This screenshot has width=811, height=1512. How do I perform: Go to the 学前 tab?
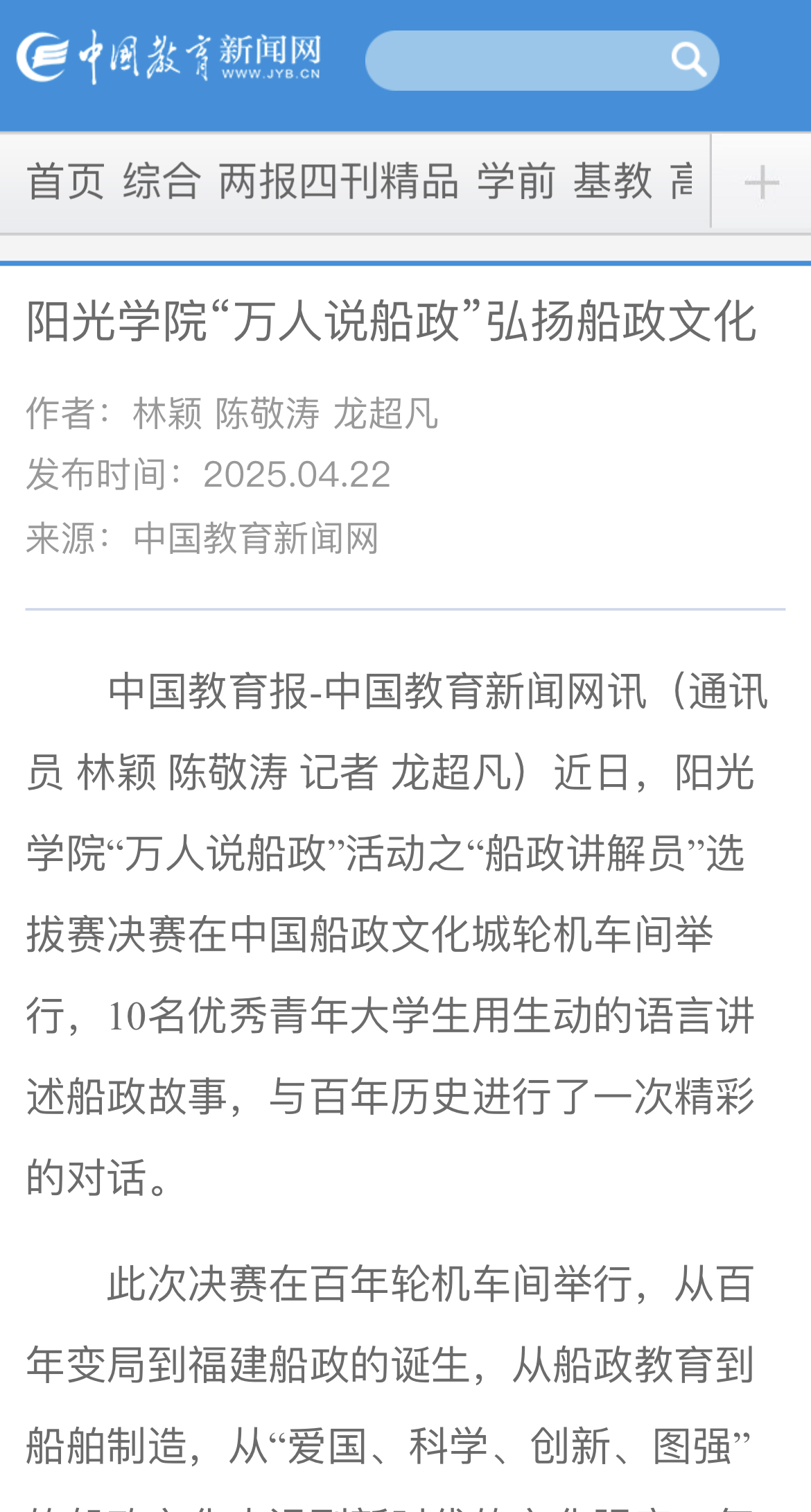(516, 181)
